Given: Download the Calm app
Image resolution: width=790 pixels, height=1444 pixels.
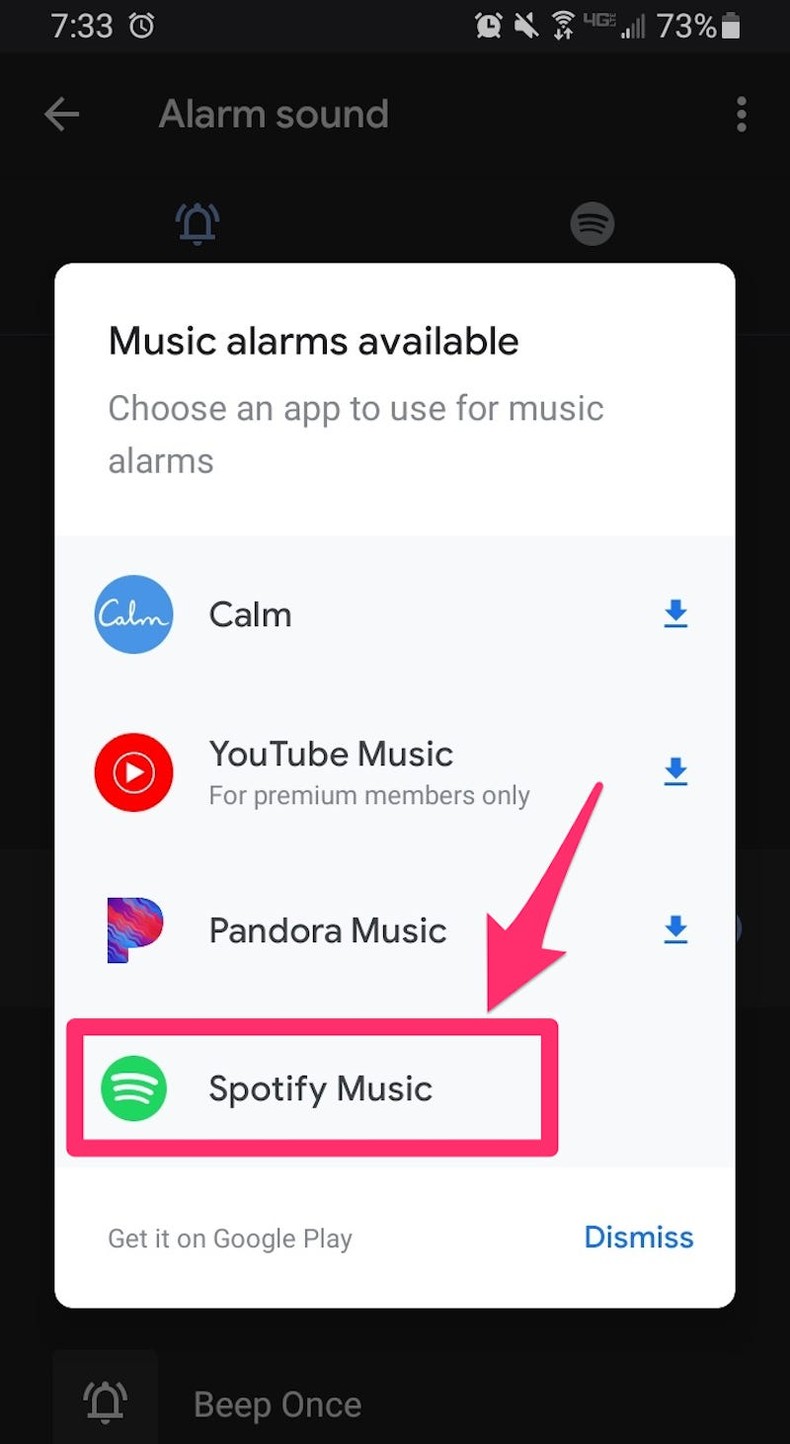Looking at the screenshot, I should point(675,614).
